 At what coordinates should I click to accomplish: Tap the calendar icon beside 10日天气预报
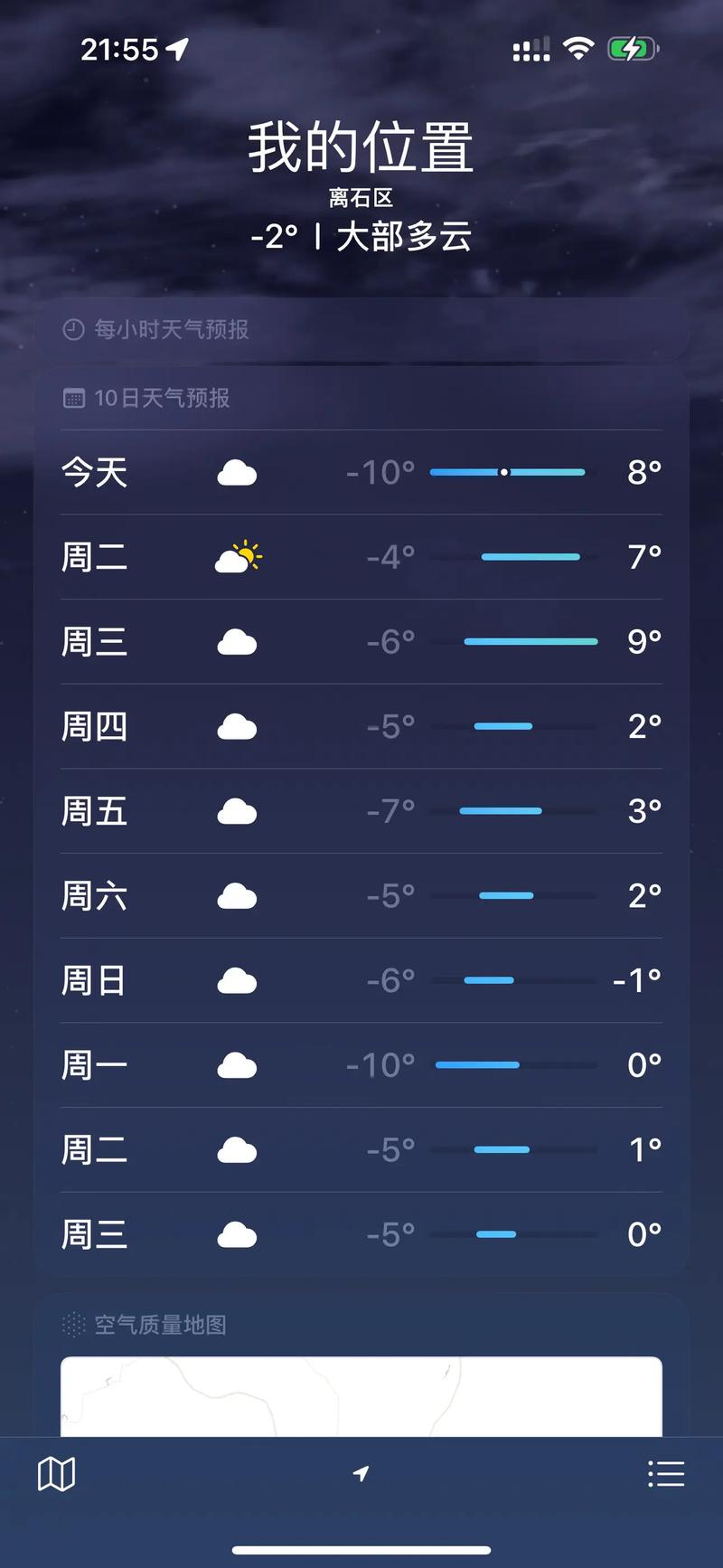pos(72,398)
